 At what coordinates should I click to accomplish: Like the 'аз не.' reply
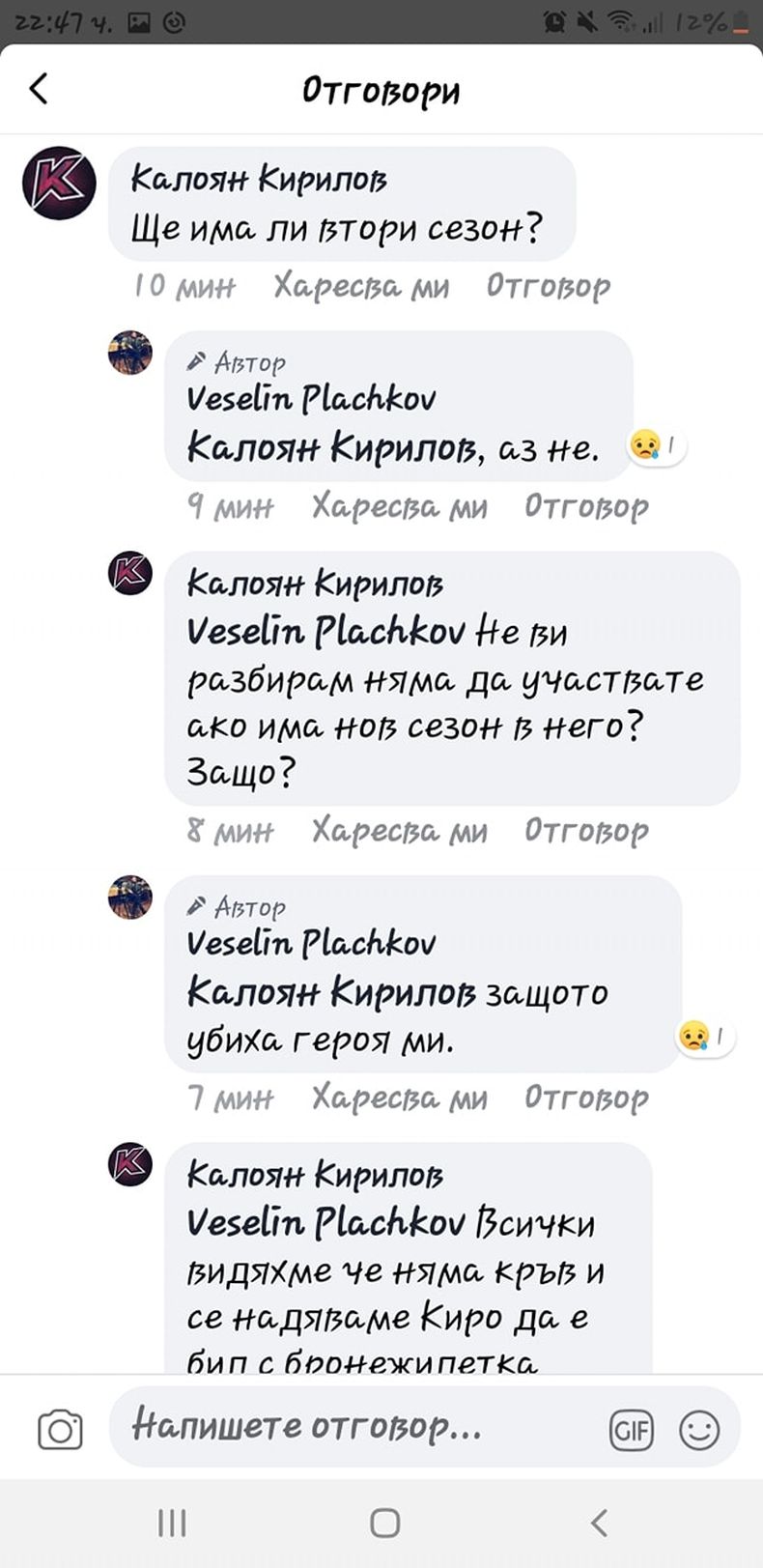399,506
